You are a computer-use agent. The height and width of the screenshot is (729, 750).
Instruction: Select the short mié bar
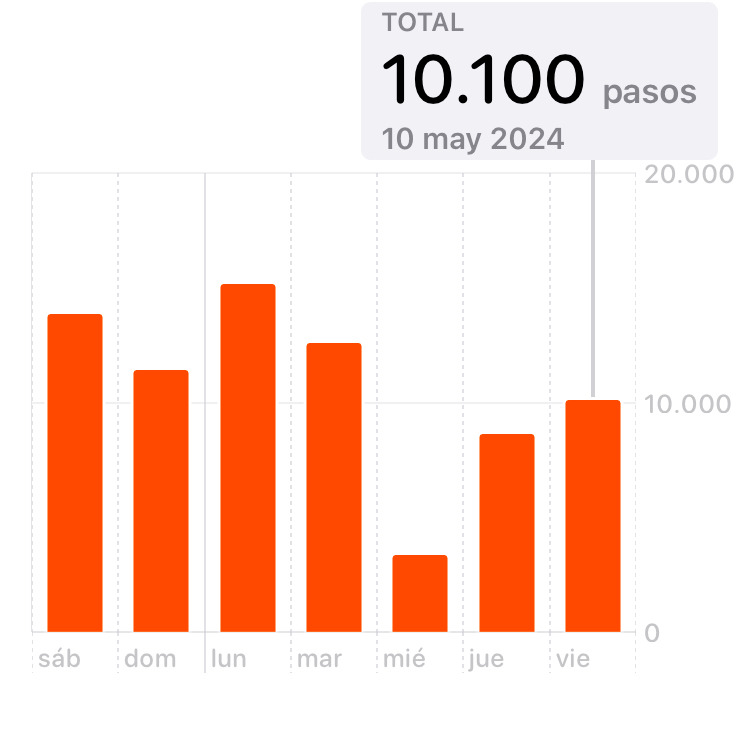coord(420,593)
